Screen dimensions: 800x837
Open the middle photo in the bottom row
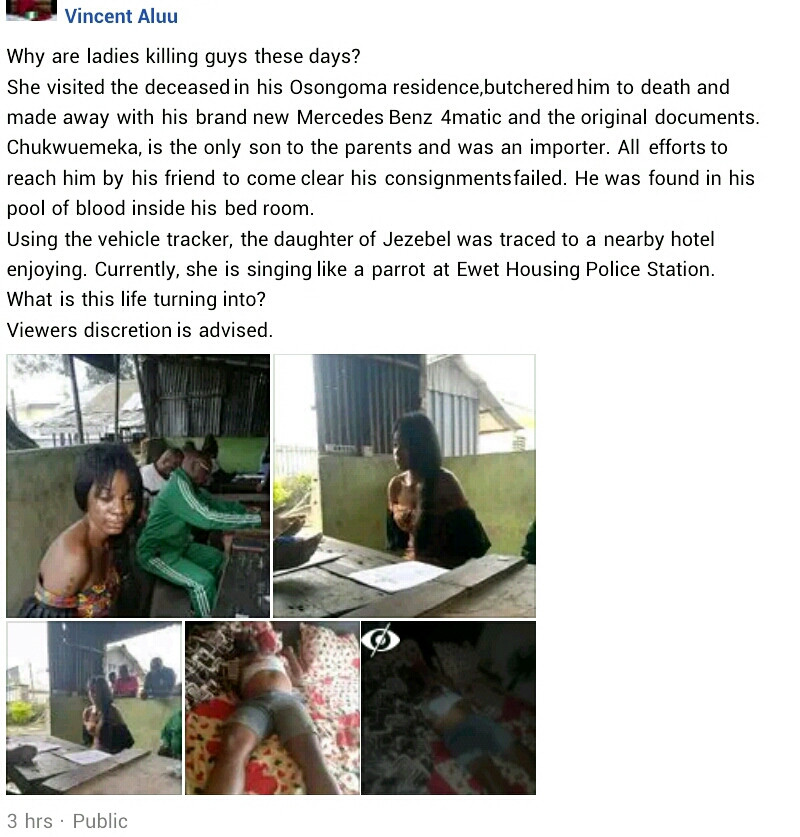click(272, 707)
